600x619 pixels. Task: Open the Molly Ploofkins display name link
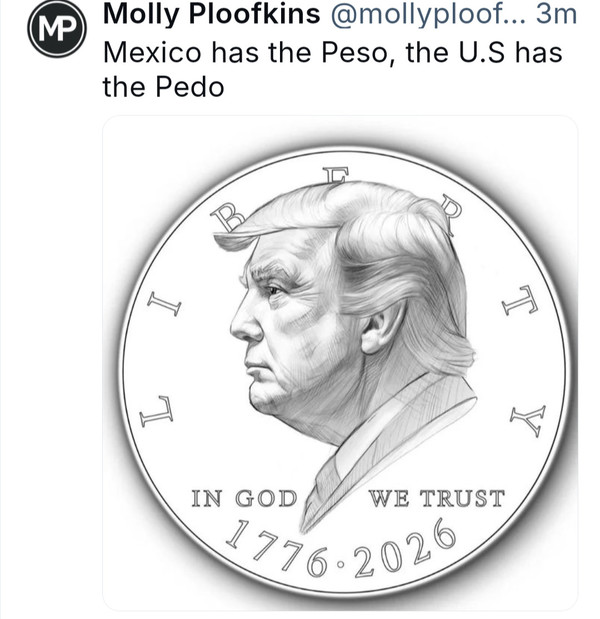(212, 15)
